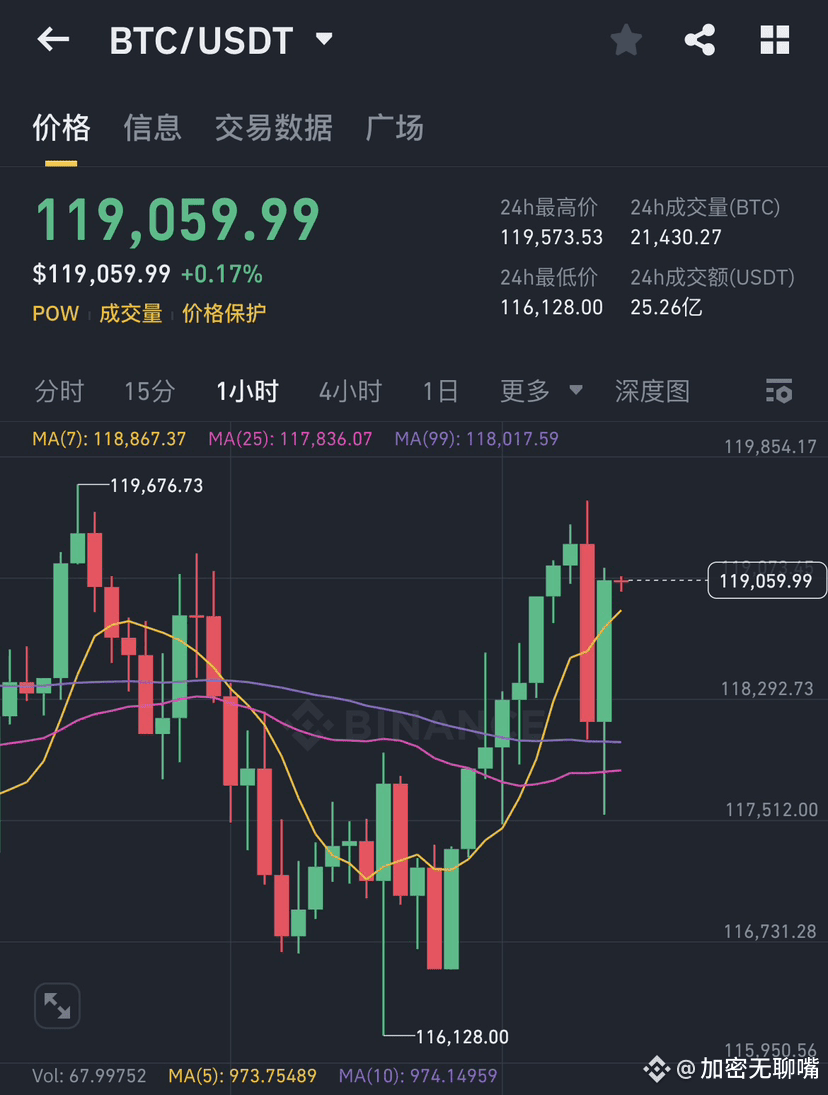Switch to the 交易数据 tab
The height and width of the screenshot is (1095, 828).
point(273,128)
